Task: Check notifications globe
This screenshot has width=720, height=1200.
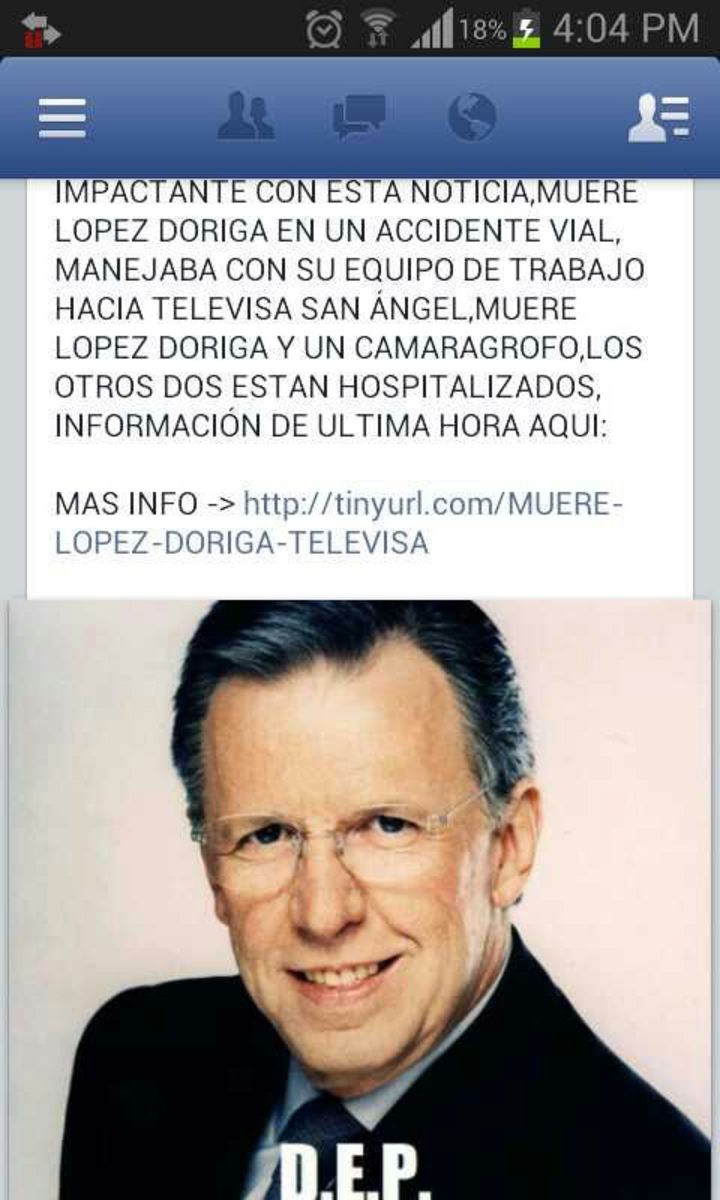Action: (472, 118)
